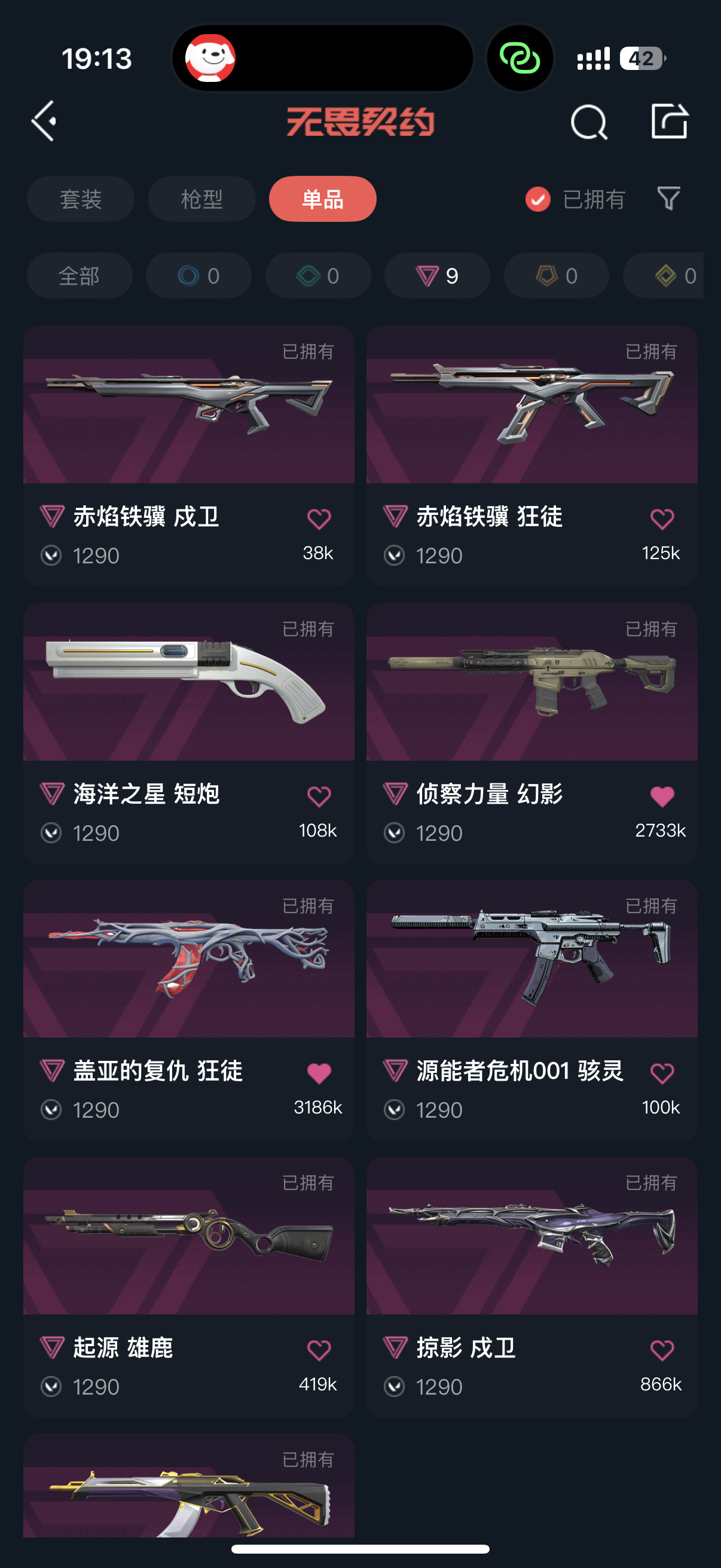Open the 海洋之星 短炮 skin card
Image resolution: width=721 pixels, height=1568 pixels.
point(188,733)
